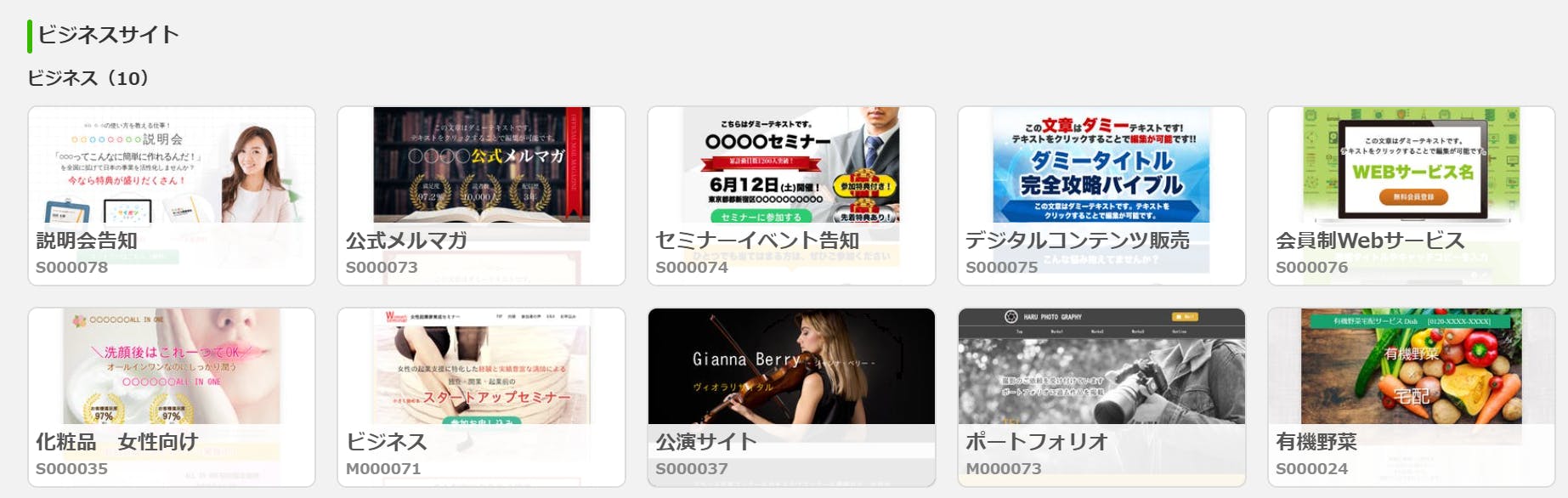This screenshot has height=498, width=1568.
Task: Select the 有機野菜 template card
Action: tap(1411, 397)
